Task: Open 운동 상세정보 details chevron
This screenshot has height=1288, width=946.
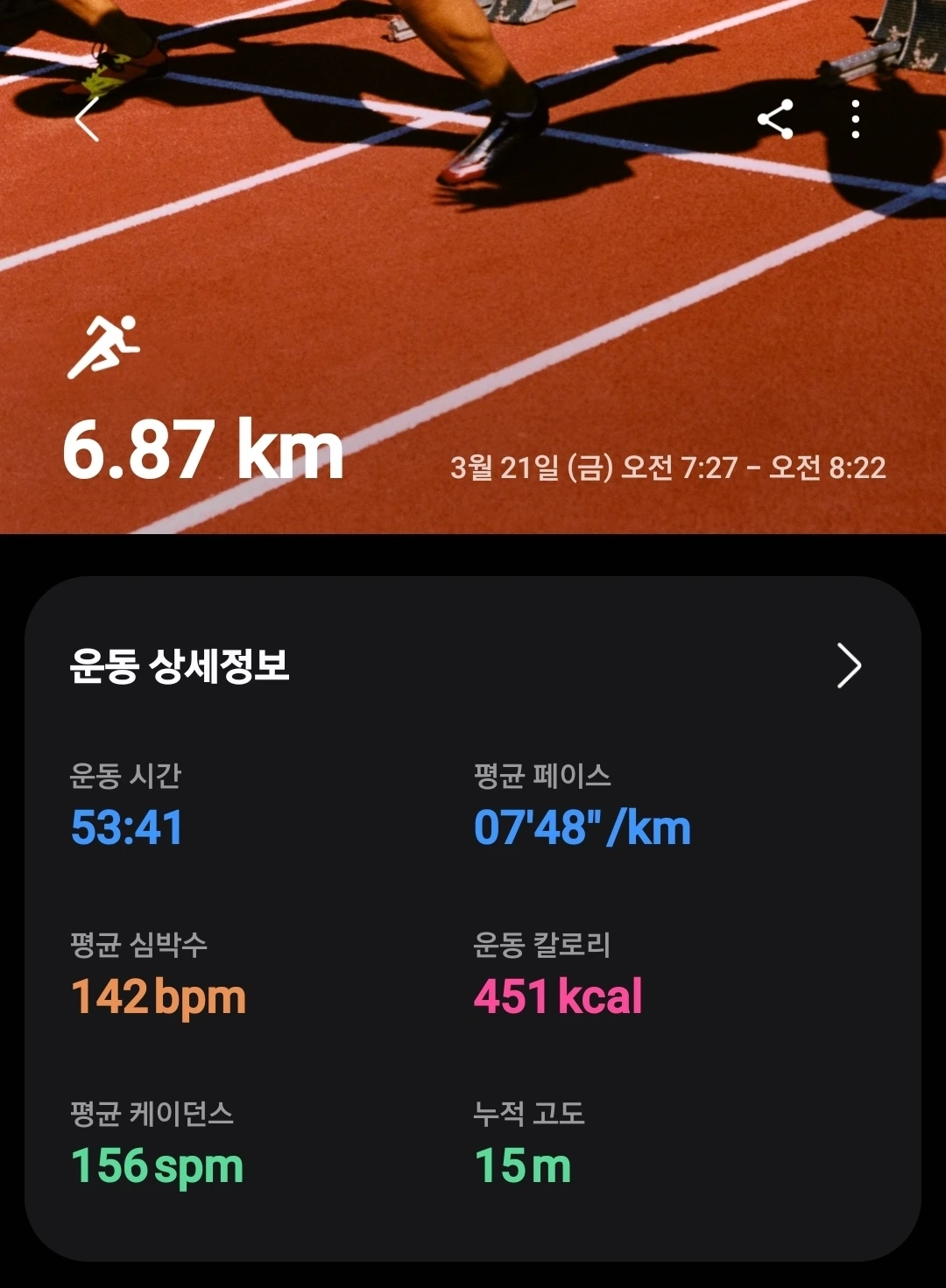Action: pyautogui.click(x=848, y=665)
